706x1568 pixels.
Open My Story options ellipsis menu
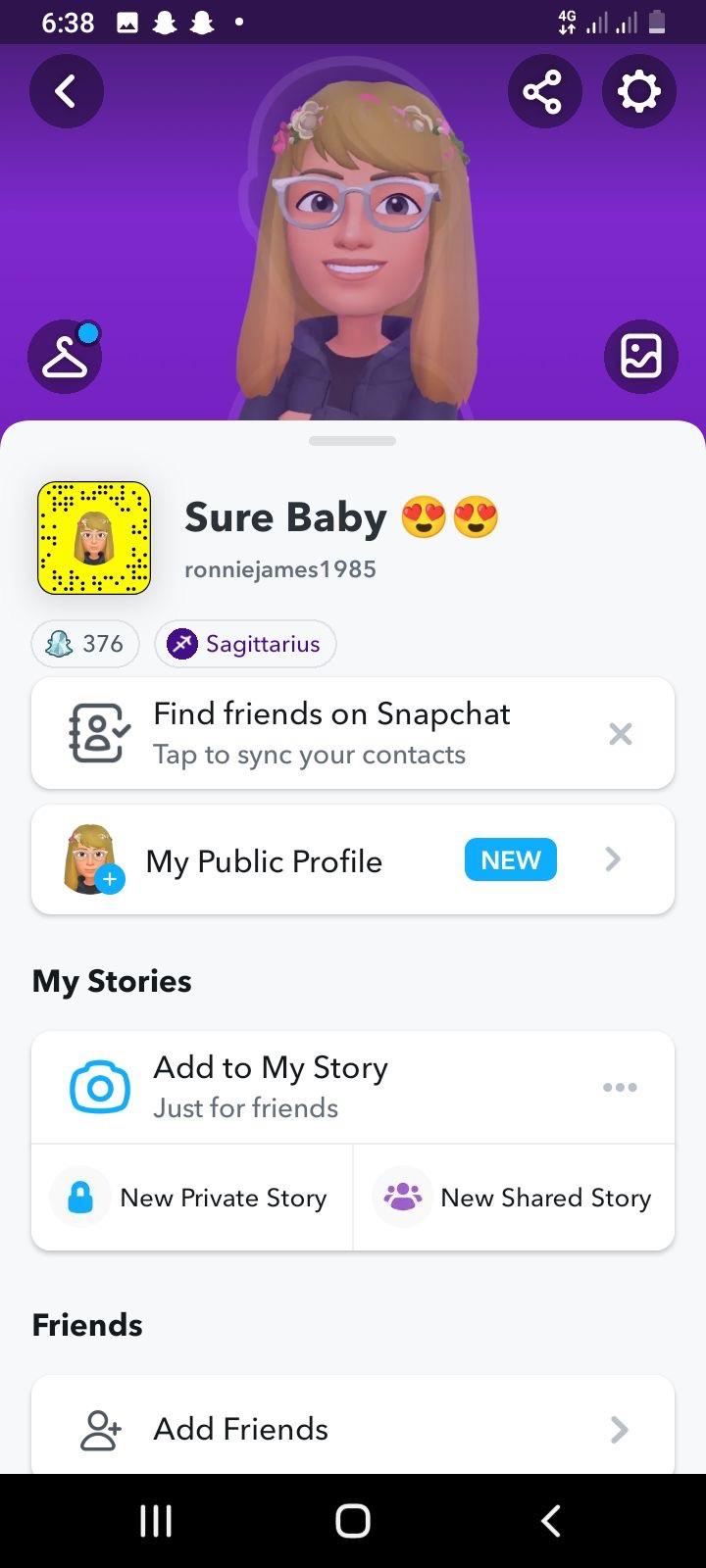tap(620, 1087)
